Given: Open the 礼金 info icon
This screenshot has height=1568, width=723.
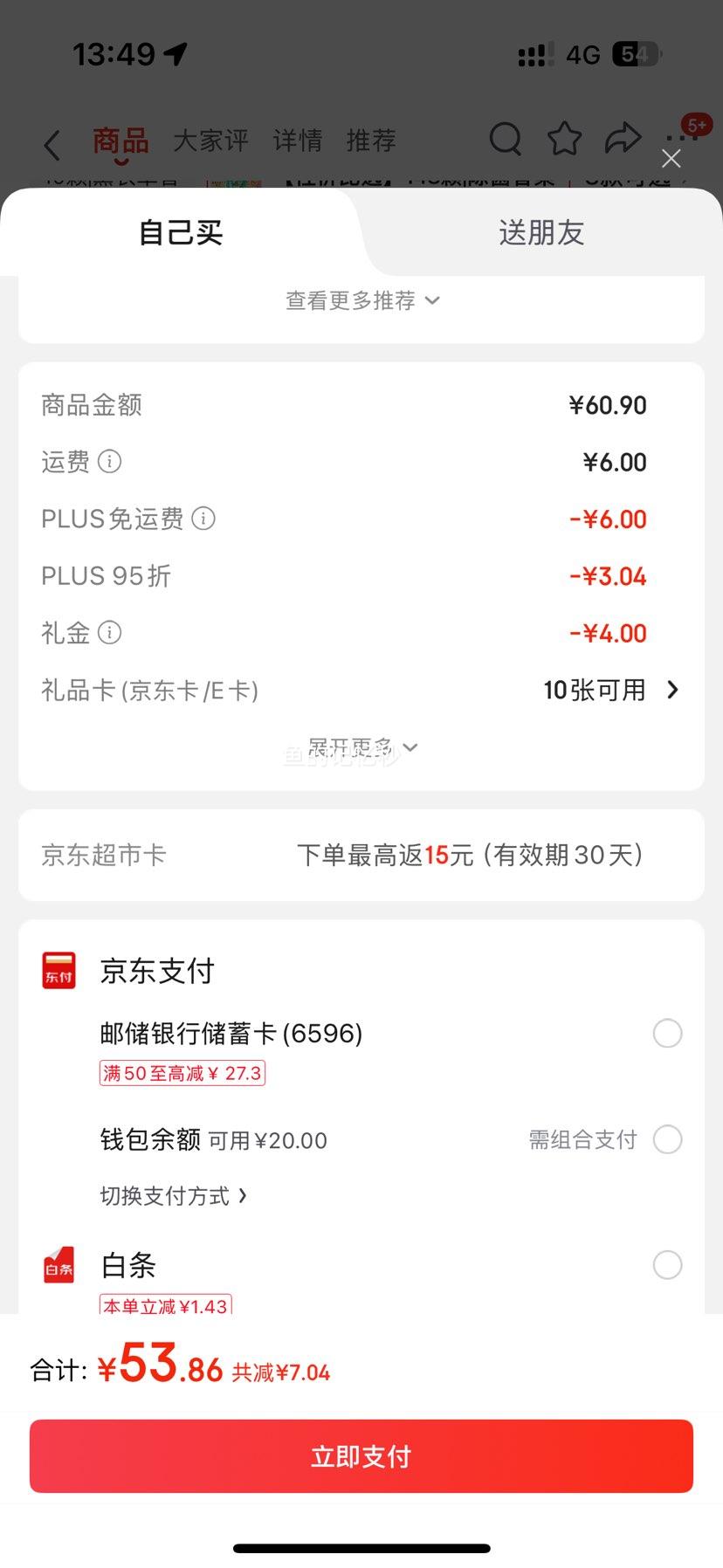Looking at the screenshot, I should tap(110, 632).
